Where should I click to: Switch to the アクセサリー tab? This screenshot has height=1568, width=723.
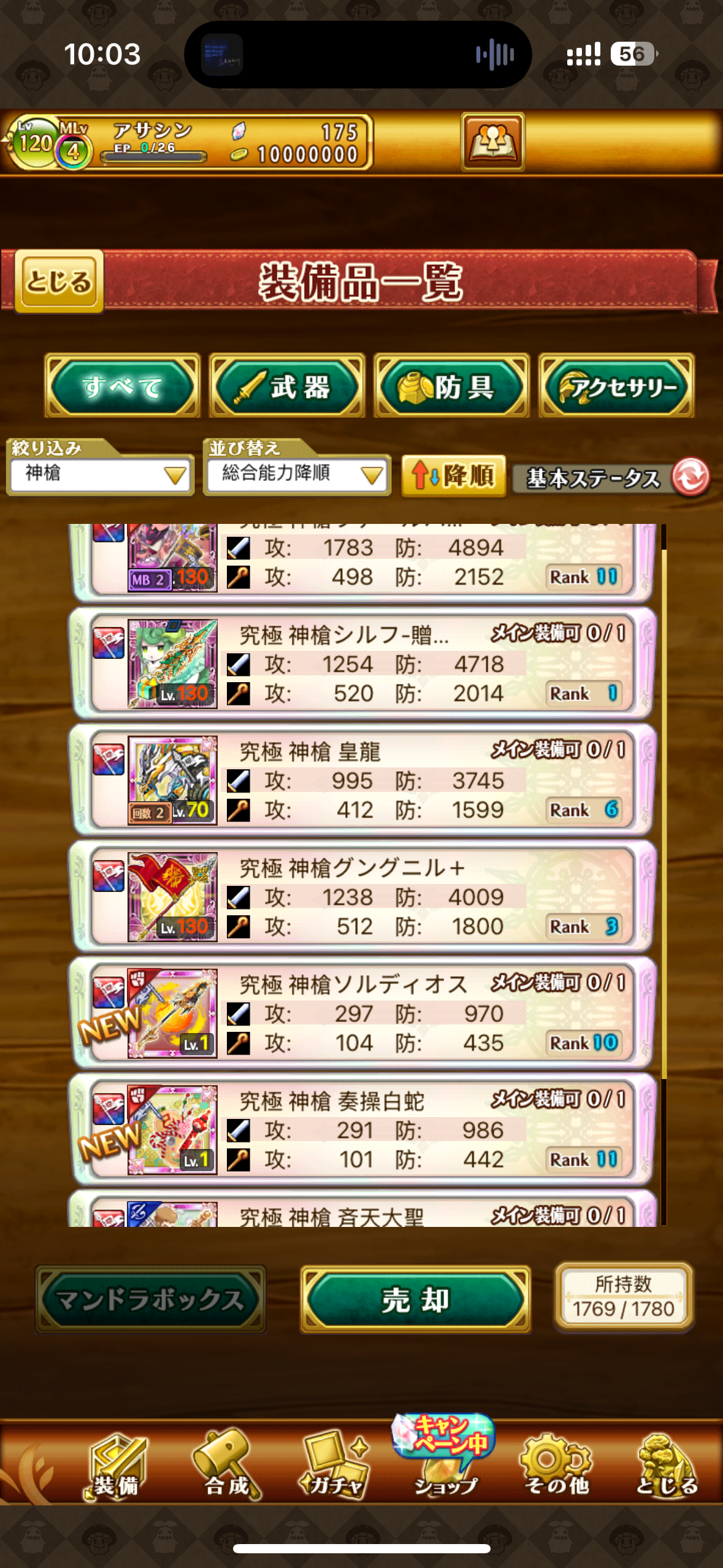[x=616, y=386]
